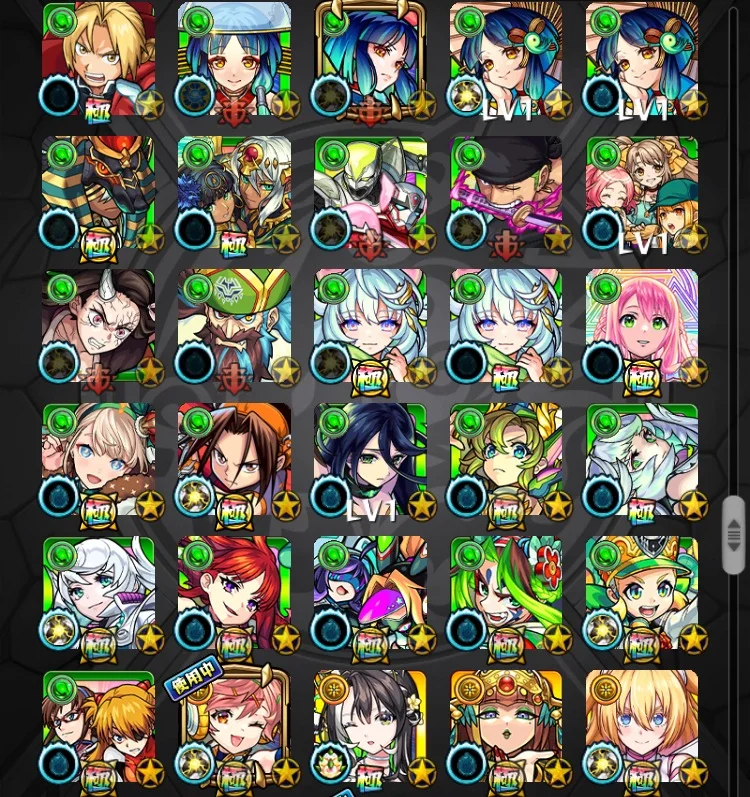Tap the scrollbar handle beside the character grid

pyautogui.click(x=734, y=534)
